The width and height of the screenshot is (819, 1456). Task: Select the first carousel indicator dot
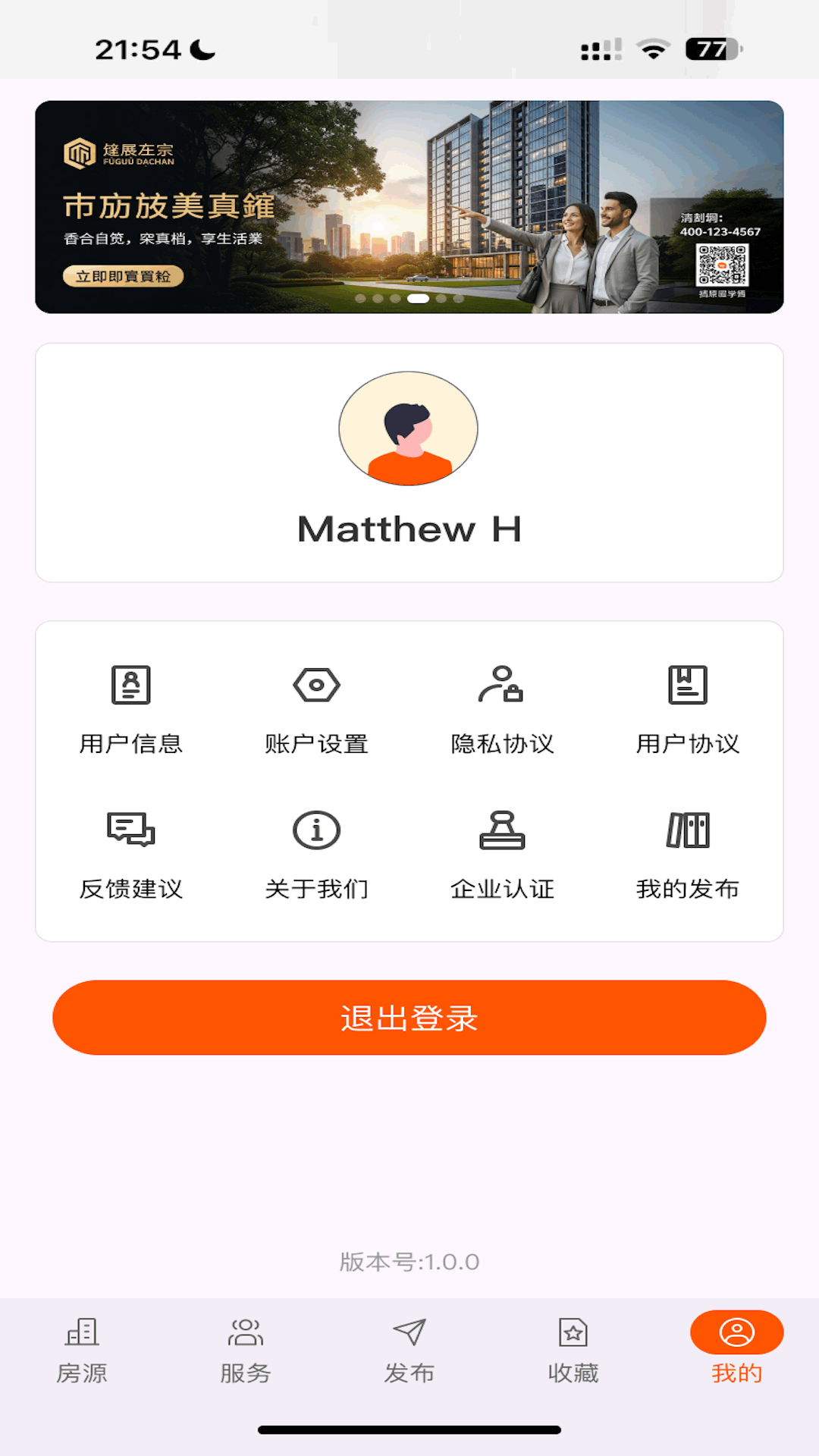pyautogui.click(x=362, y=299)
